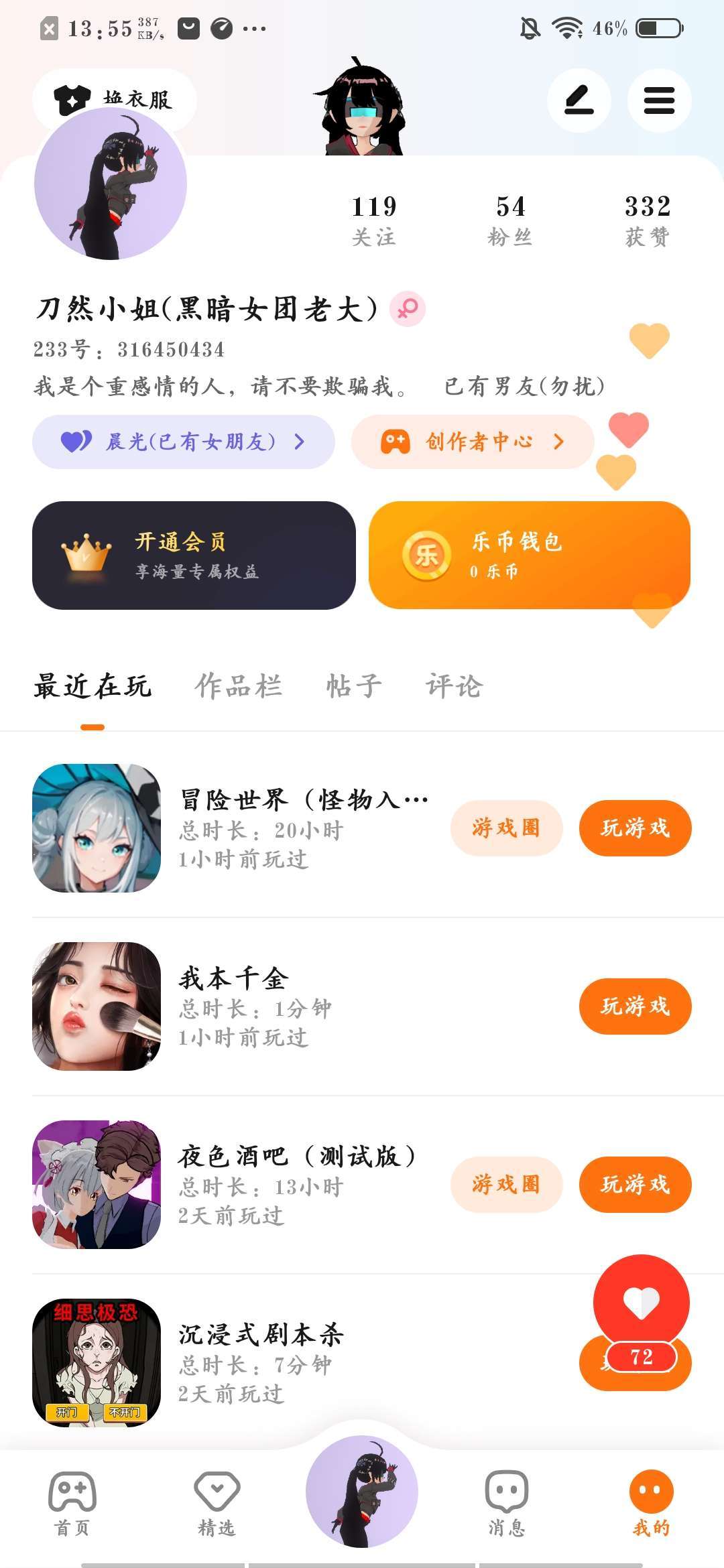724x1568 pixels.
Task: Open the edit profile pencil icon
Action: (x=579, y=101)
